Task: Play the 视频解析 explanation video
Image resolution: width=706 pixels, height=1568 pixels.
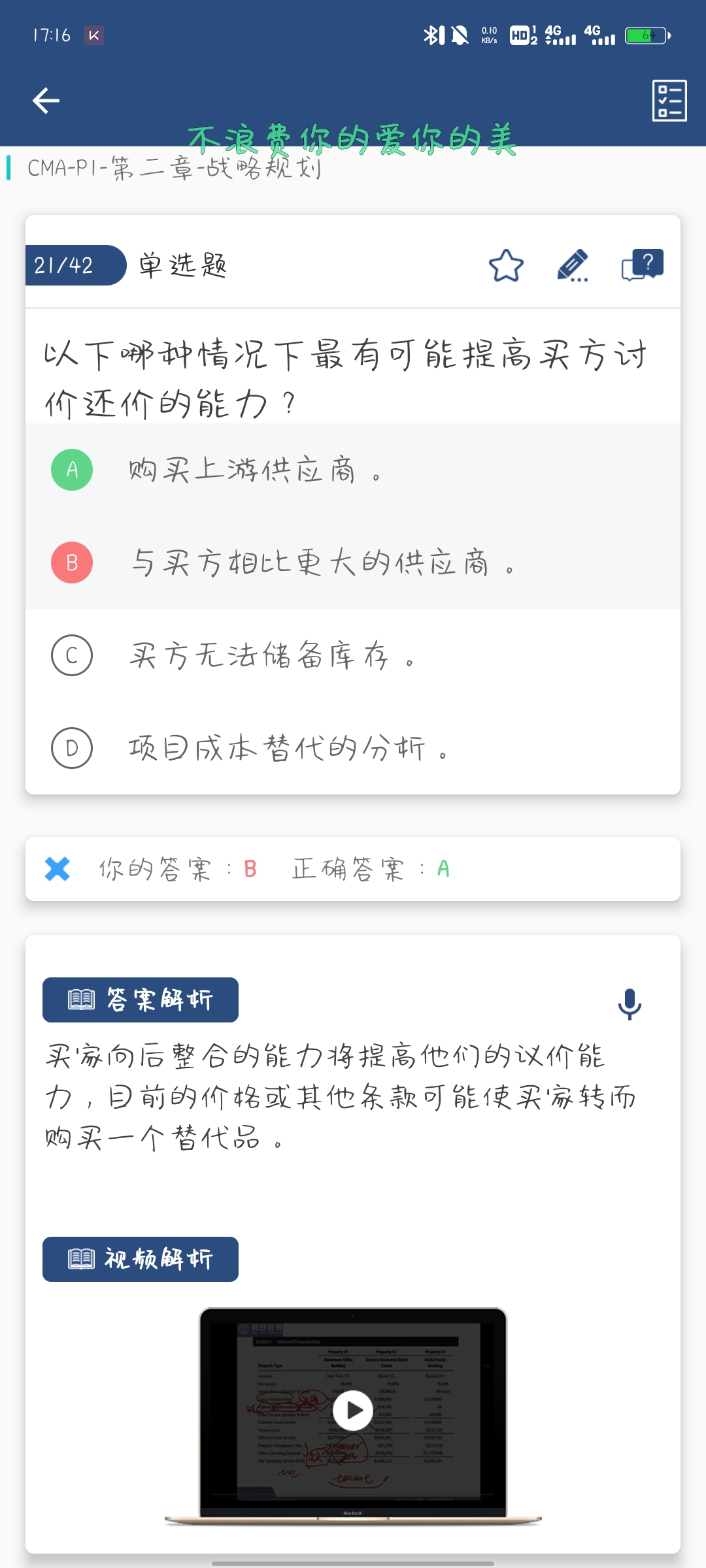Action: coord(353,1411)
